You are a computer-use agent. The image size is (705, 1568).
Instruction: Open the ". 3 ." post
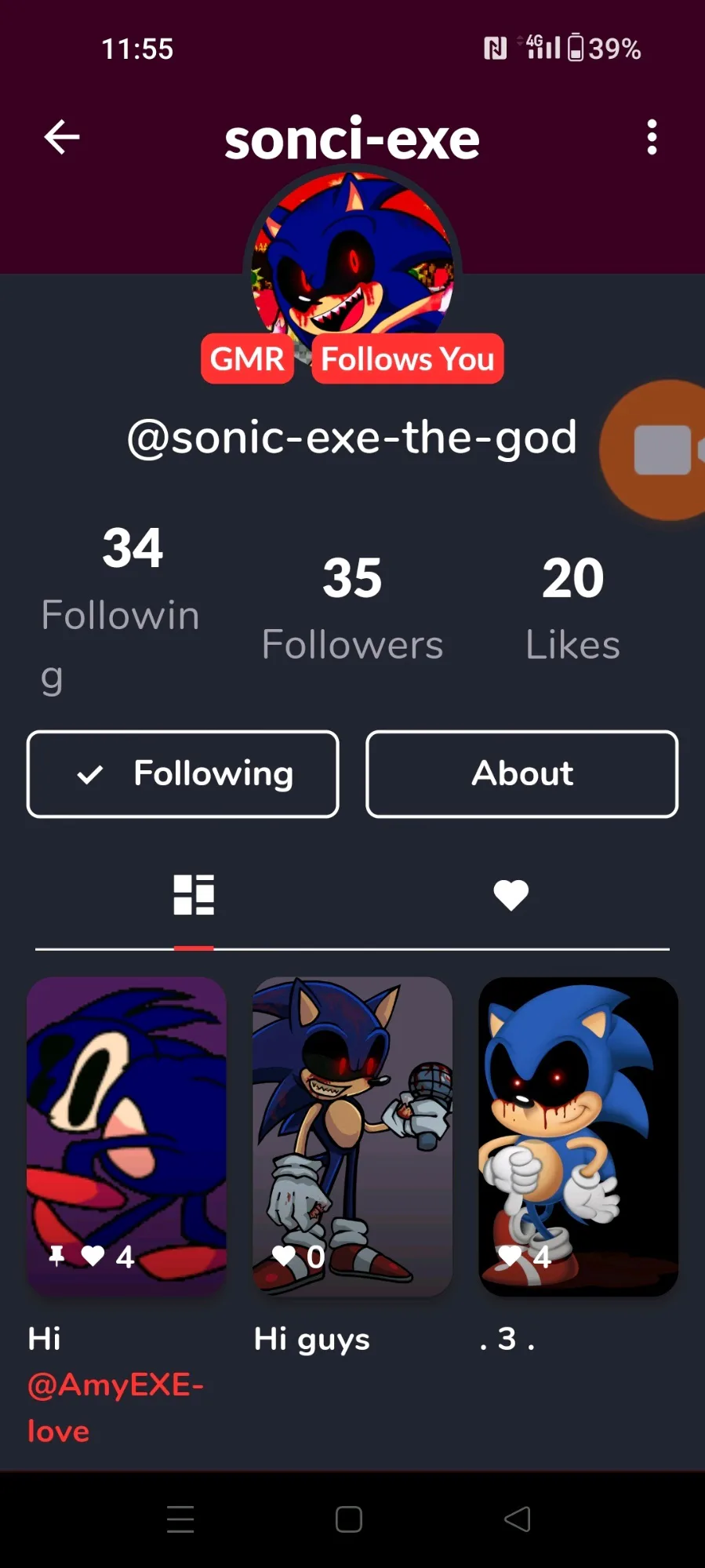pyautogui.click(x=578, y=1135)
